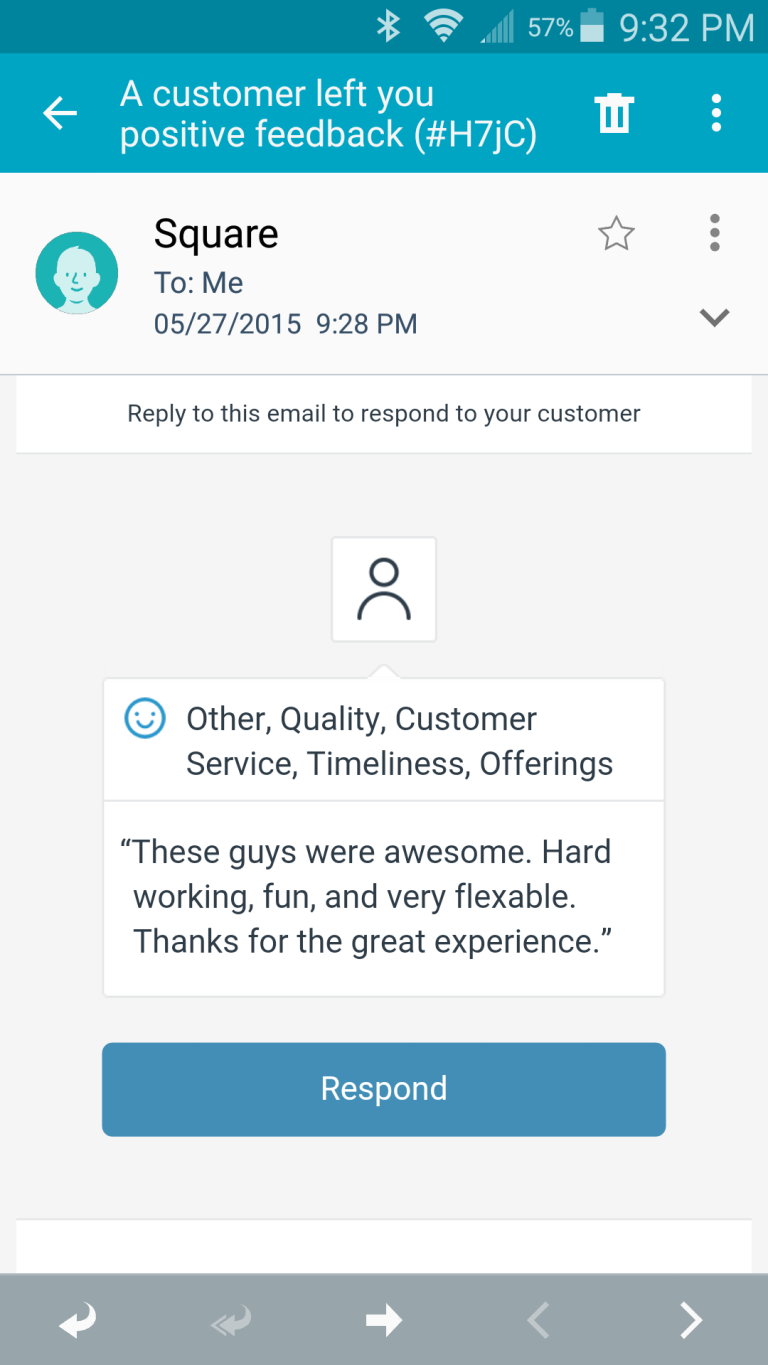768x1365 pixels.
Task: Star this email from Square
Action: pos(616,234)
